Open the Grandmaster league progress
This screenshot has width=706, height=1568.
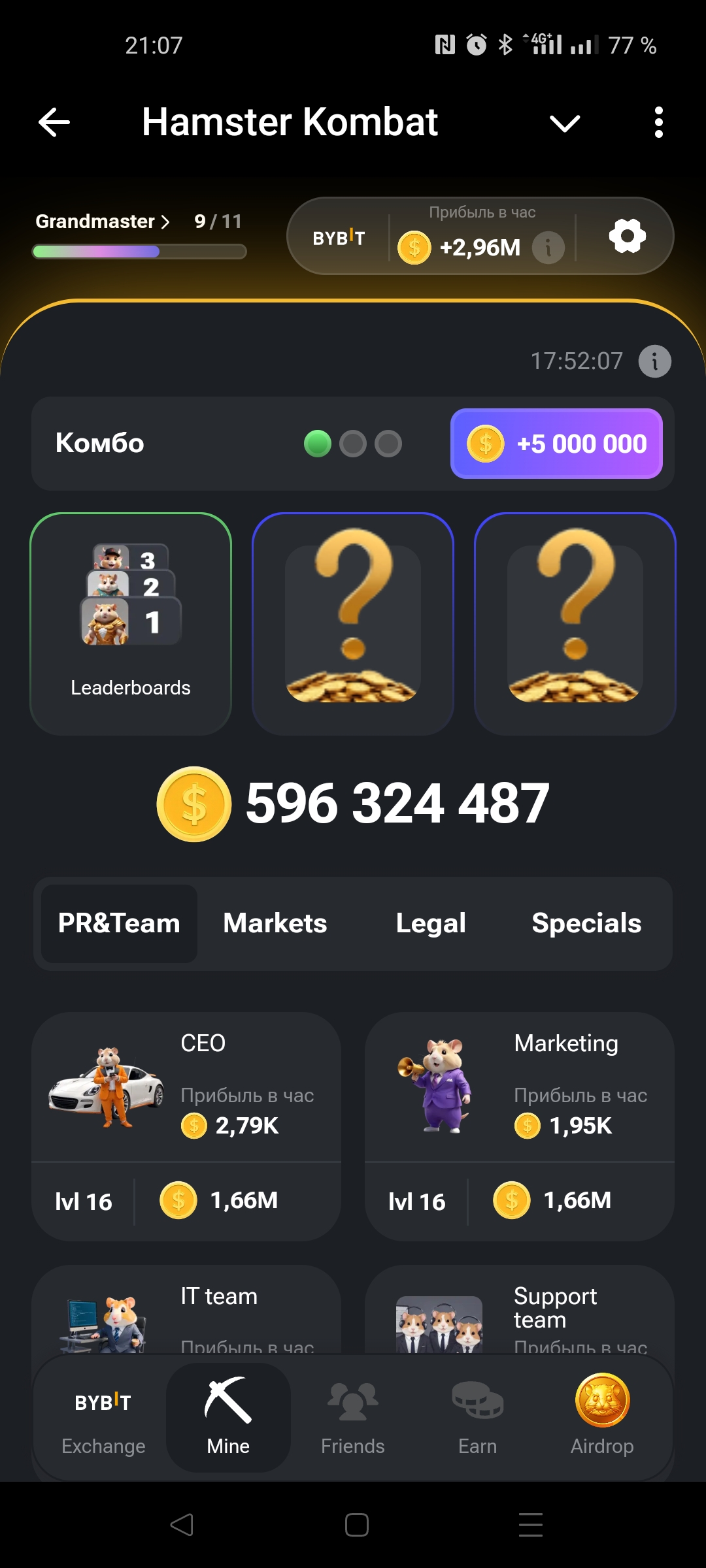tap(103, 222)
